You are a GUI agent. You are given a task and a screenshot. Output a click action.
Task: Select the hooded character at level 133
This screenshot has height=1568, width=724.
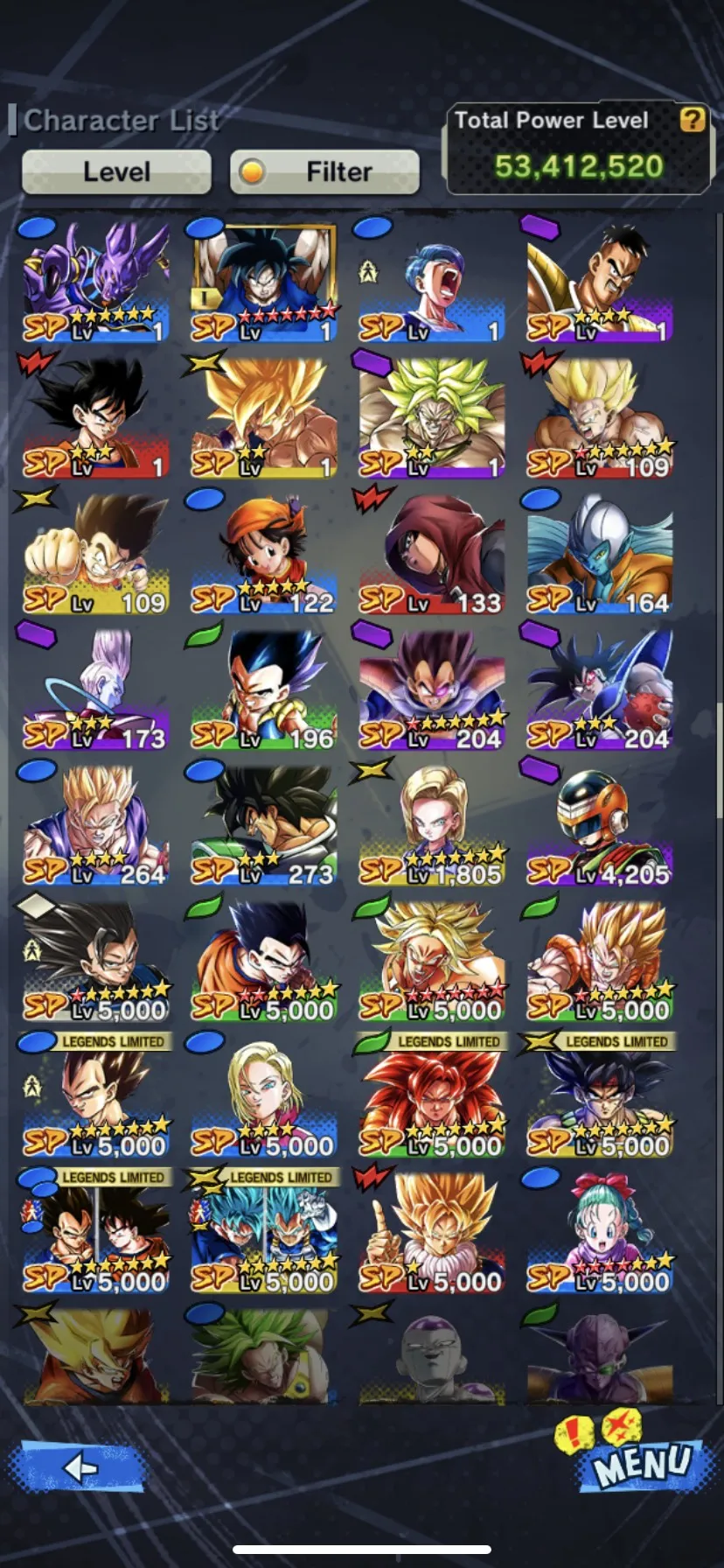432,552
